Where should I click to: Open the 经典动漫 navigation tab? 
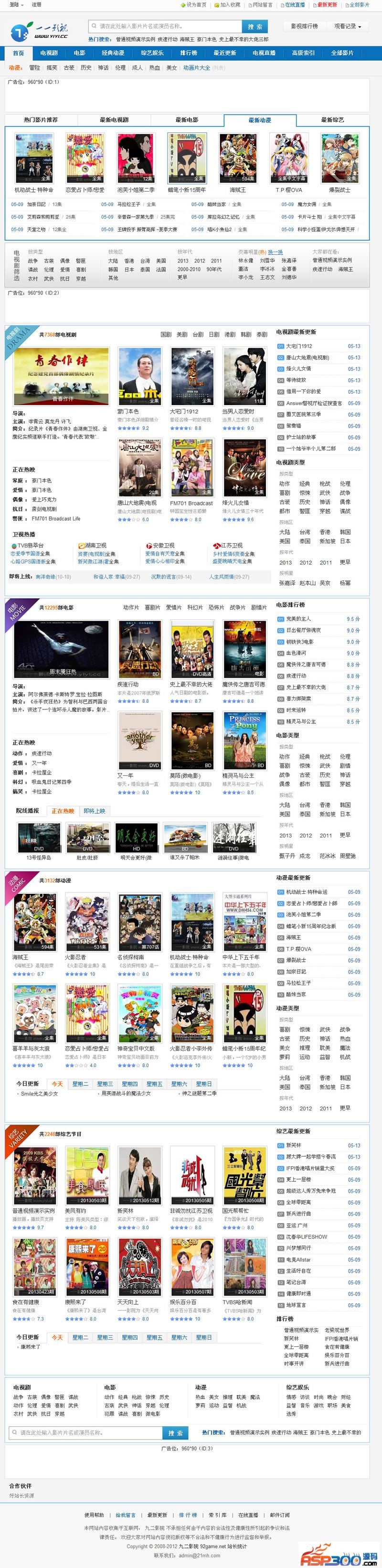113,53
